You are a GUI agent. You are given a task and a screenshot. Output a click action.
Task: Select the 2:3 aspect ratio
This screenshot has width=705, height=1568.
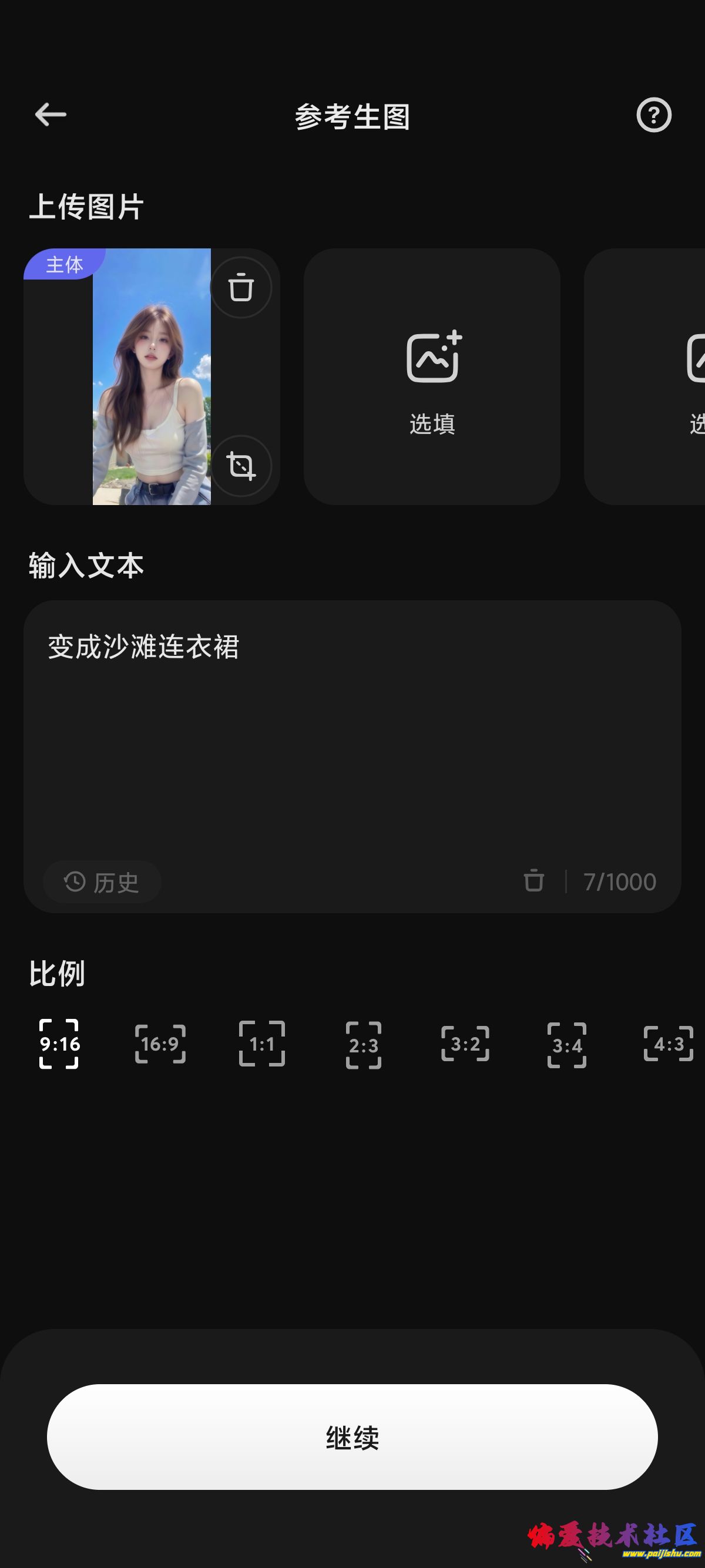pyautogui.click(x=363, y=1045)
